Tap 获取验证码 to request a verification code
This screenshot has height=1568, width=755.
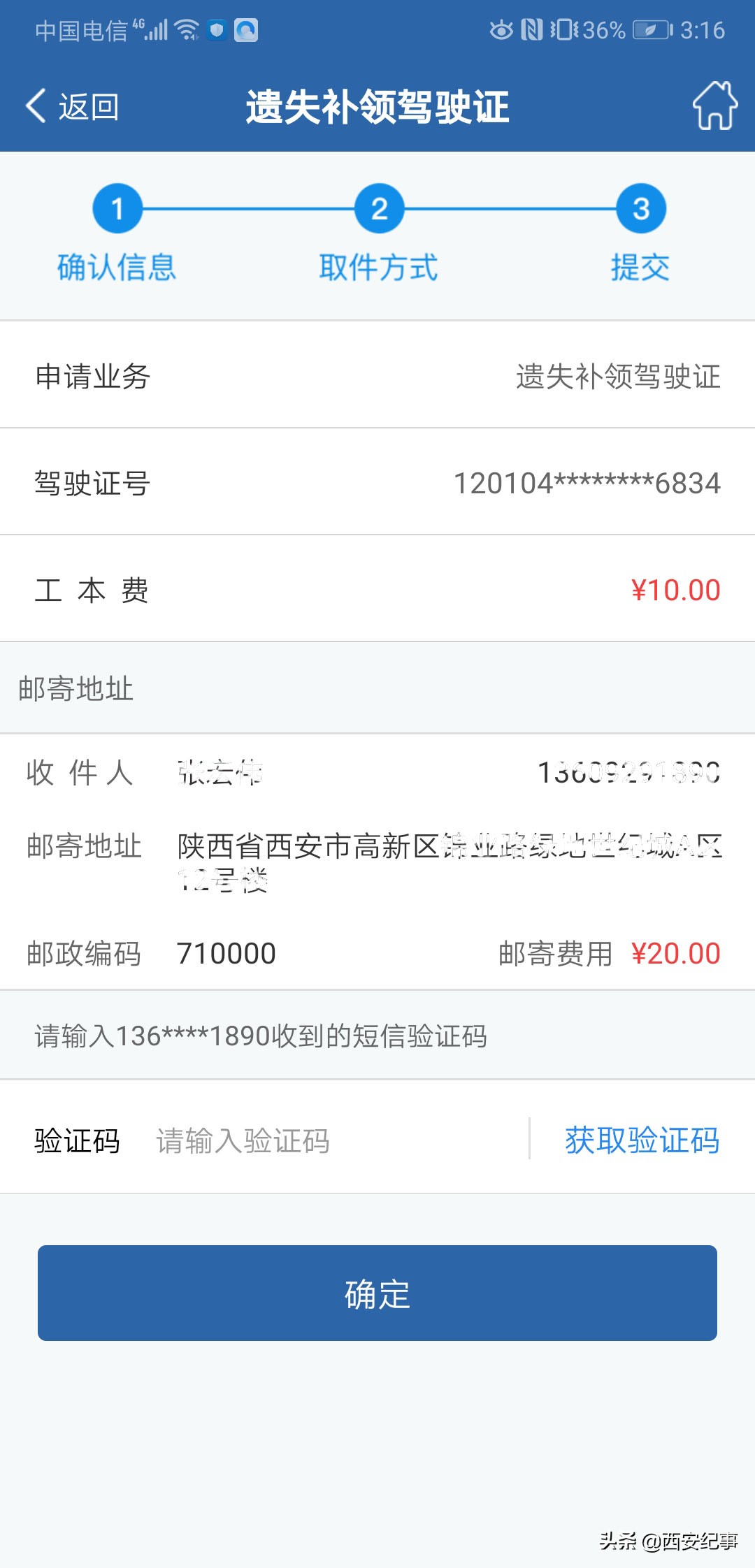coord(642,1140)
